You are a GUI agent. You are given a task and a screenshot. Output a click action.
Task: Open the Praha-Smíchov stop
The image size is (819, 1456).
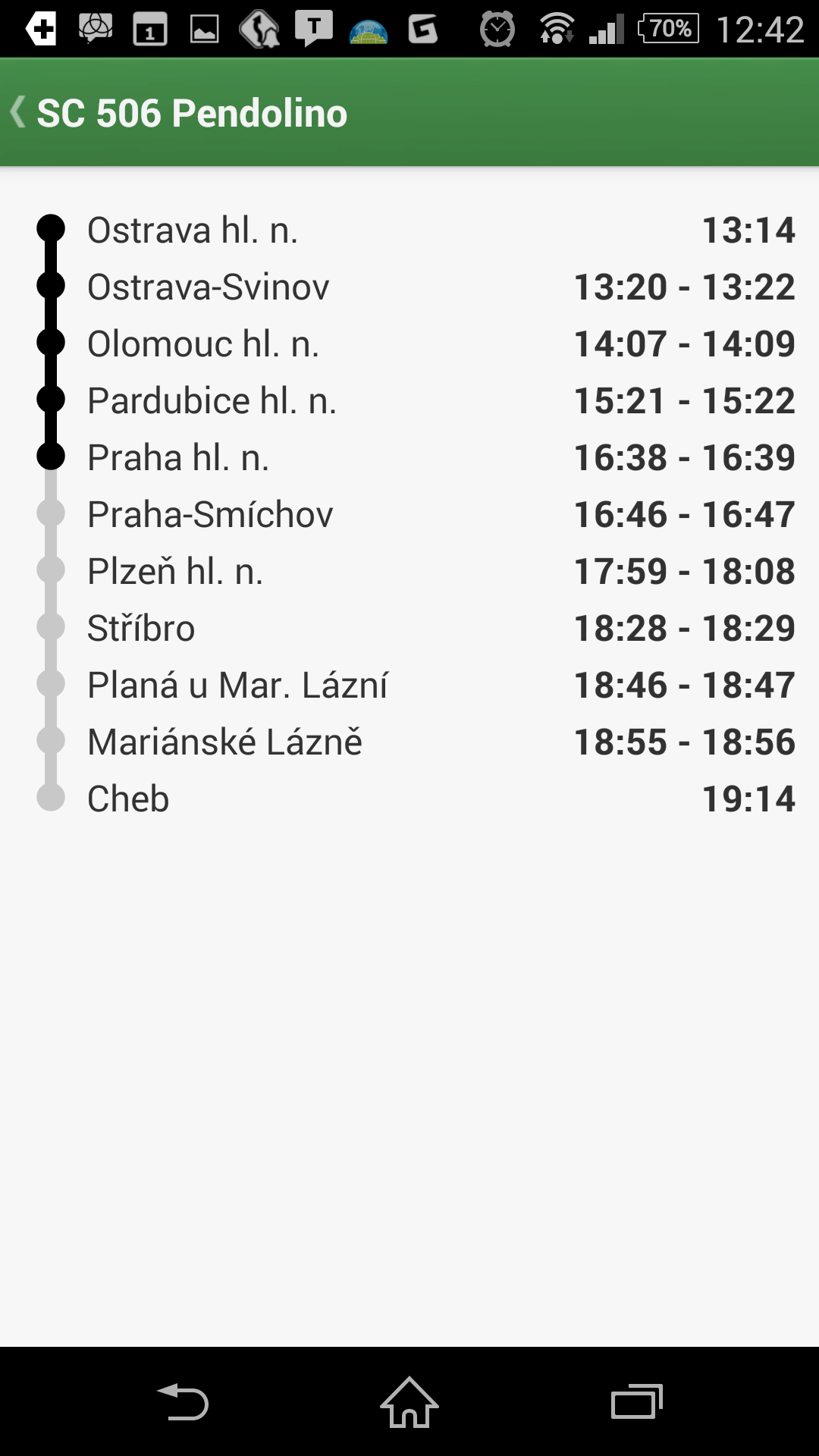click(409, 514)
